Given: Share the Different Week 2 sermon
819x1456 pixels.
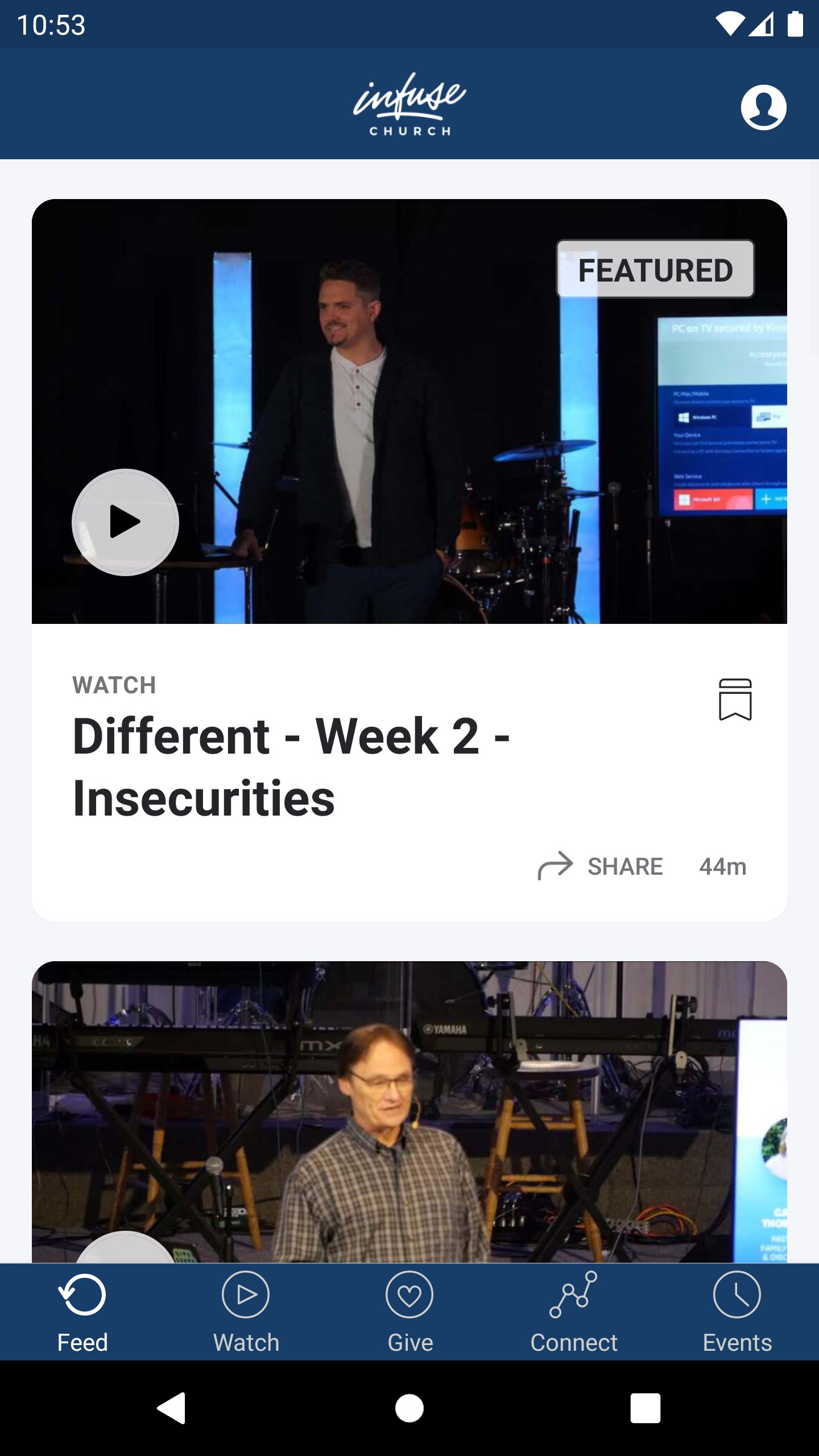Looking at the screenshot, I should click(x=601, y=866).
